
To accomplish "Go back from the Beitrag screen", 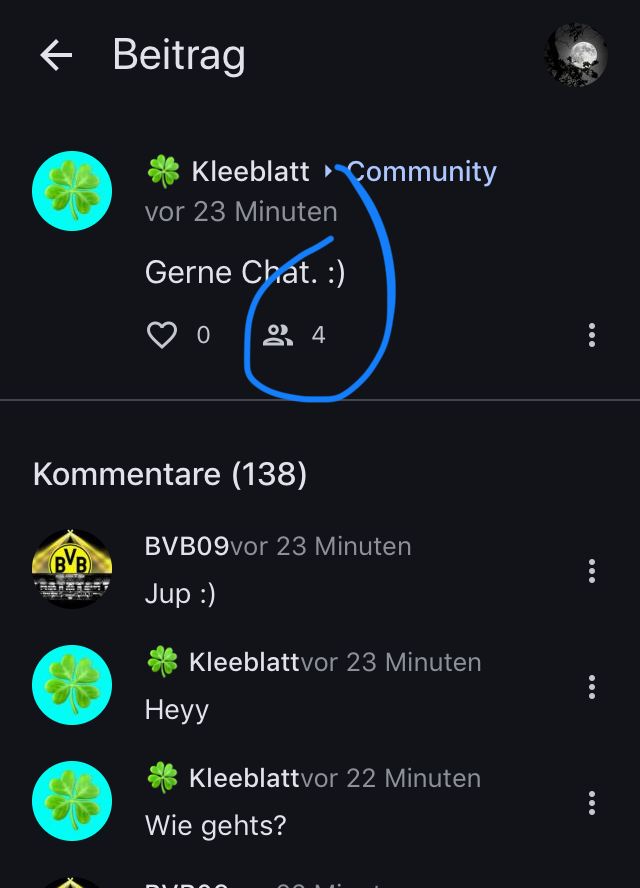I will point(56,56).
